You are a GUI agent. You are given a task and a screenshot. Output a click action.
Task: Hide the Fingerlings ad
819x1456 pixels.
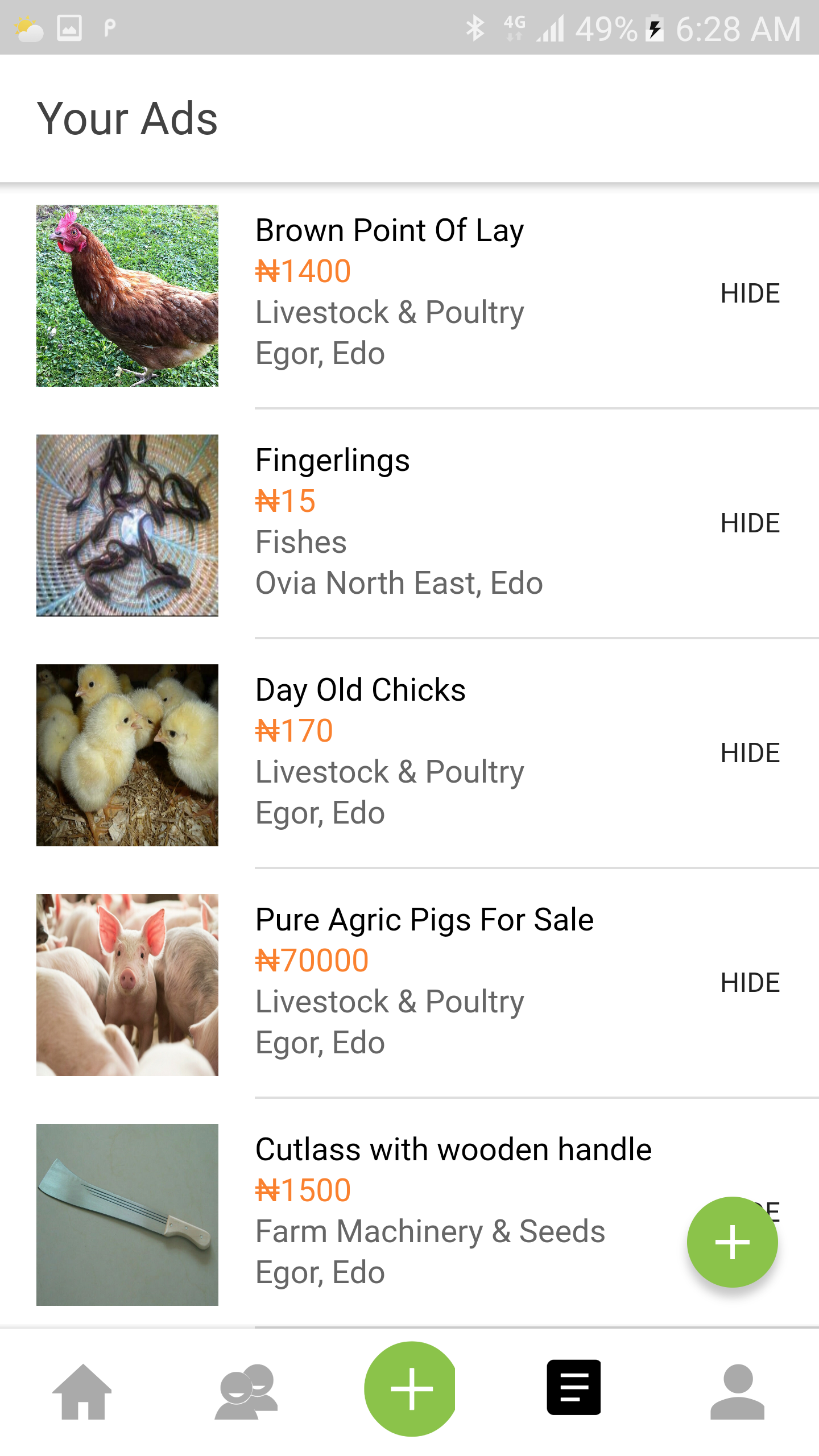pyautogui.click(x=750, y=524)
